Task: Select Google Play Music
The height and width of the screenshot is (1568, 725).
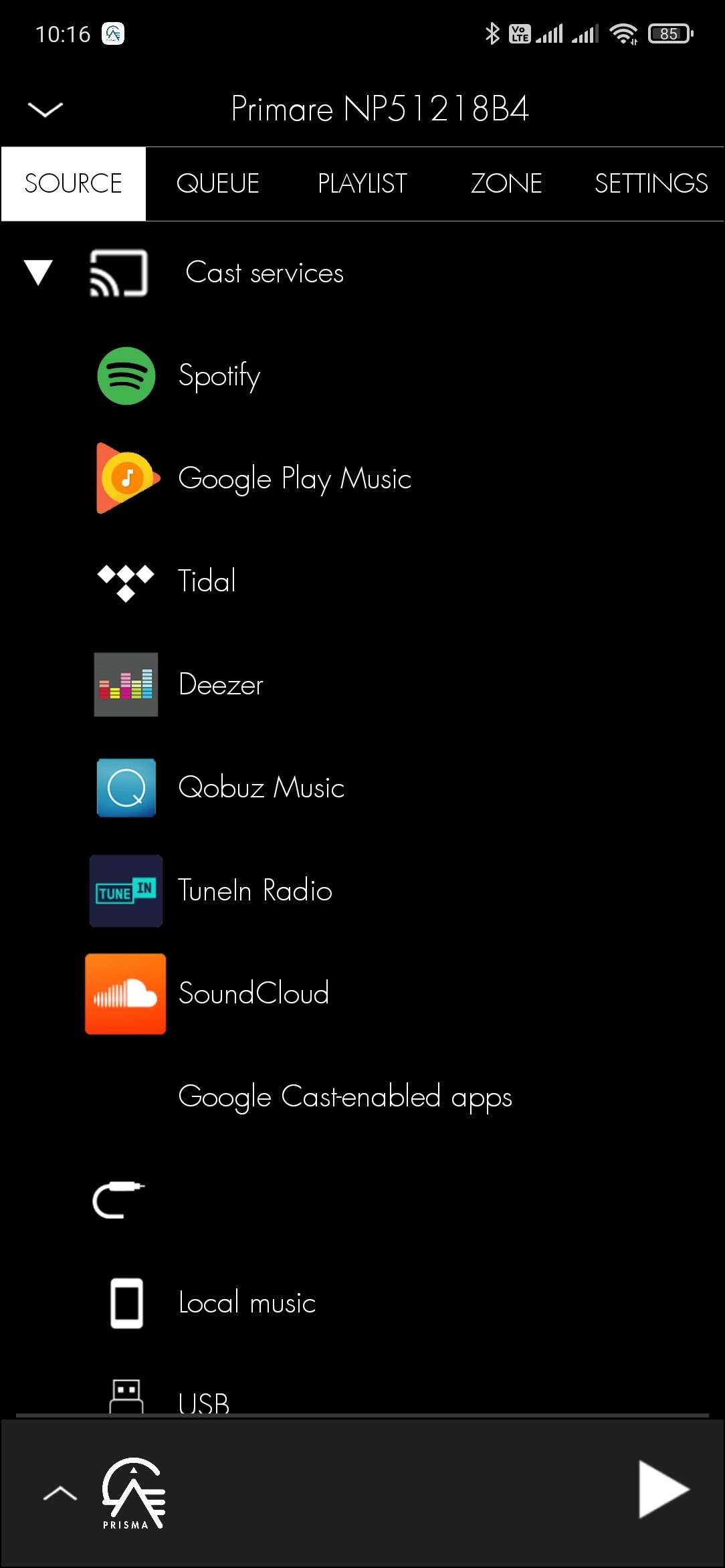Action: [294, 479]
